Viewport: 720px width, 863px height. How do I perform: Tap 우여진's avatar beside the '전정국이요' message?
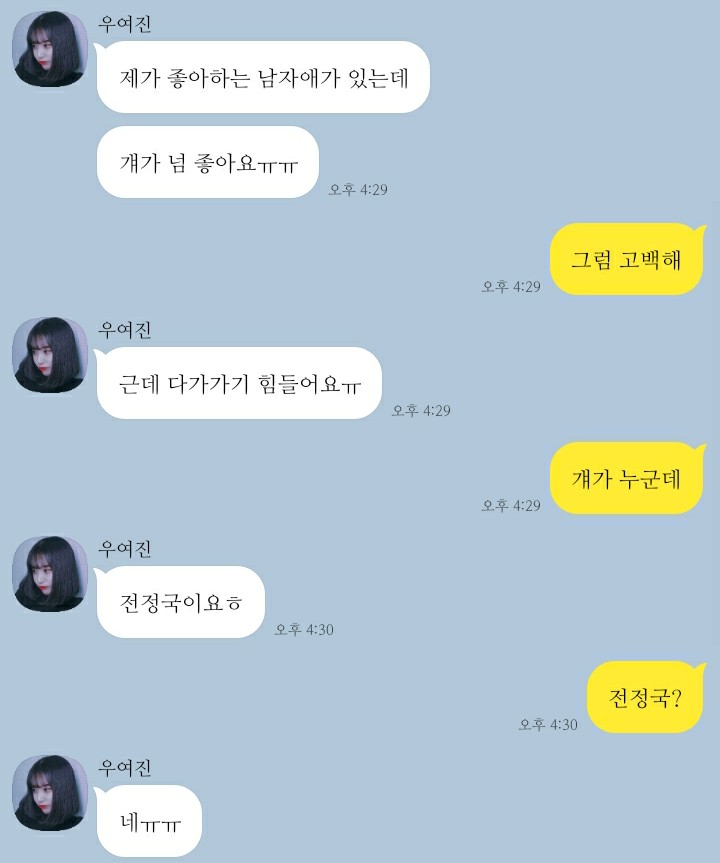[x=50, y=574]
